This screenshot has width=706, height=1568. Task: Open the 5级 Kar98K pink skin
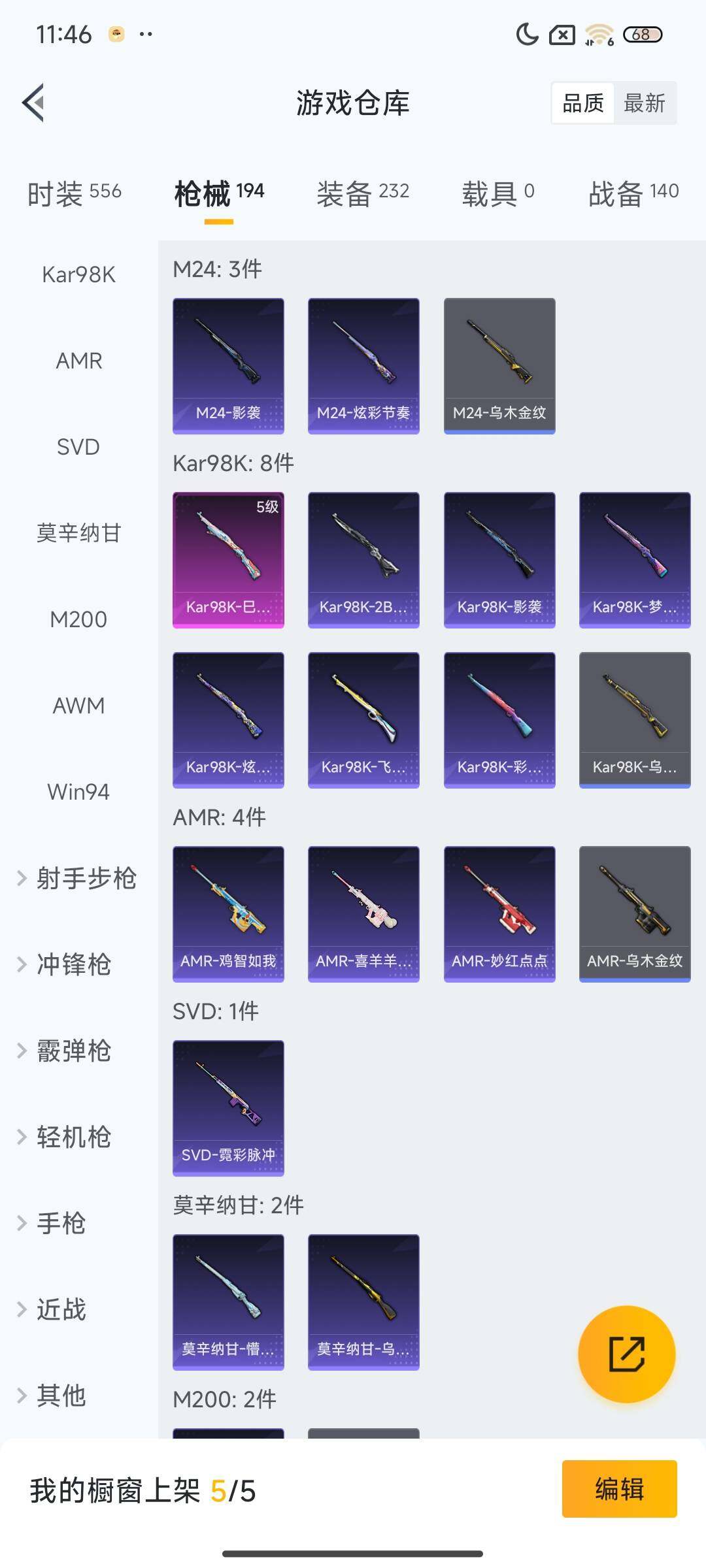228,559
